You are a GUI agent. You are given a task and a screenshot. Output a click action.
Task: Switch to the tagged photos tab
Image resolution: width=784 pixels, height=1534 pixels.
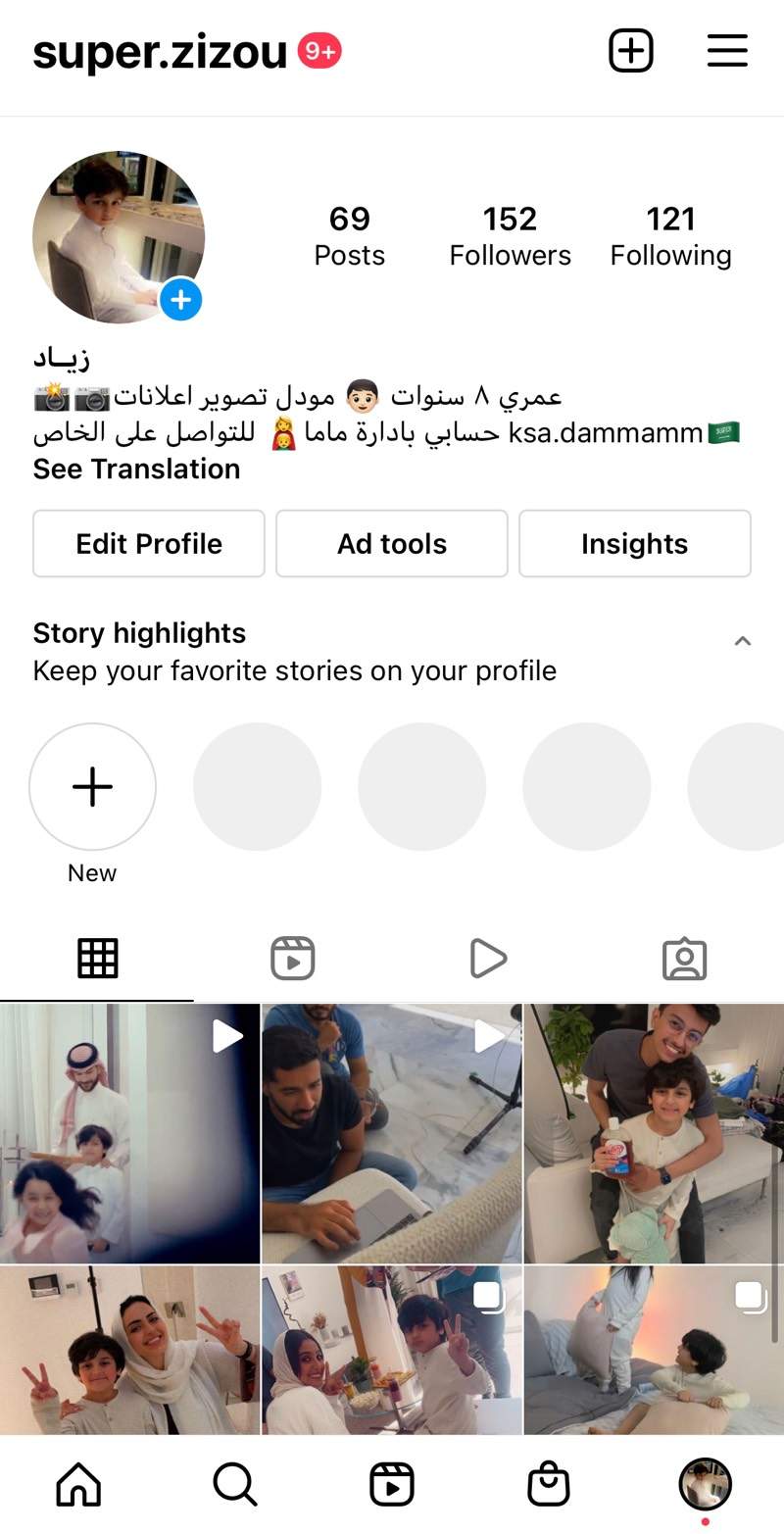click(x=684, y=959)
